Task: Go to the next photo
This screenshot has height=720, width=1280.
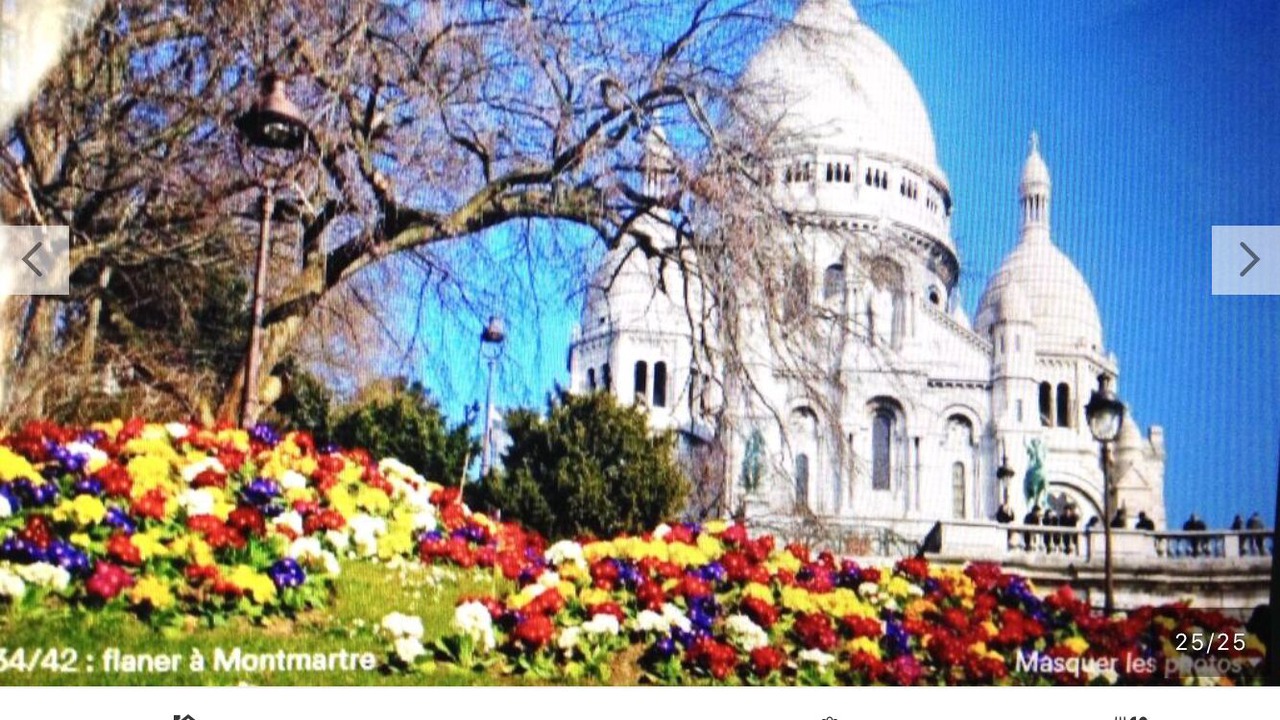Action: click(1247, 260)
